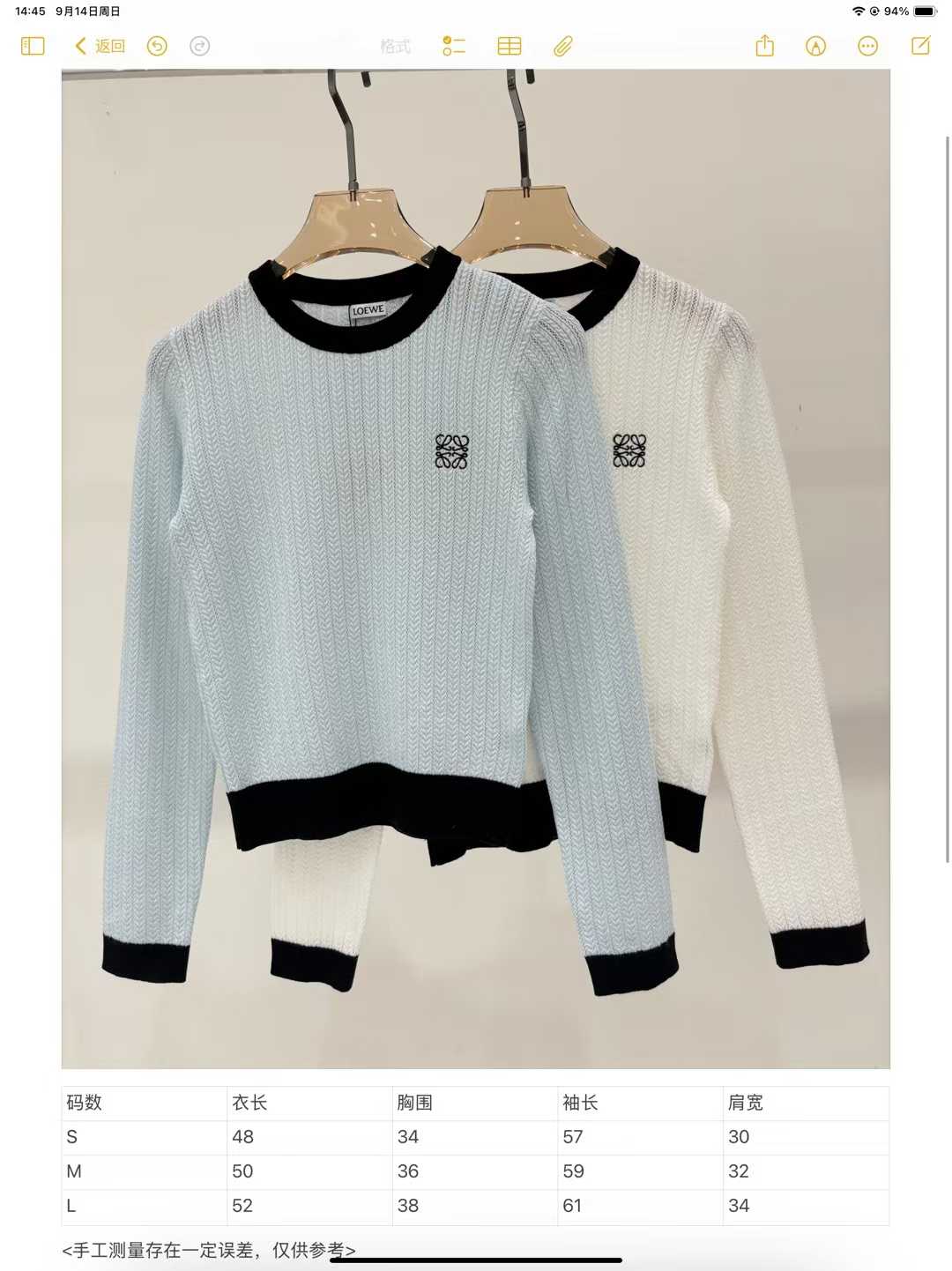
Task: Go back via 返回 button
Action: click(100, 46)
